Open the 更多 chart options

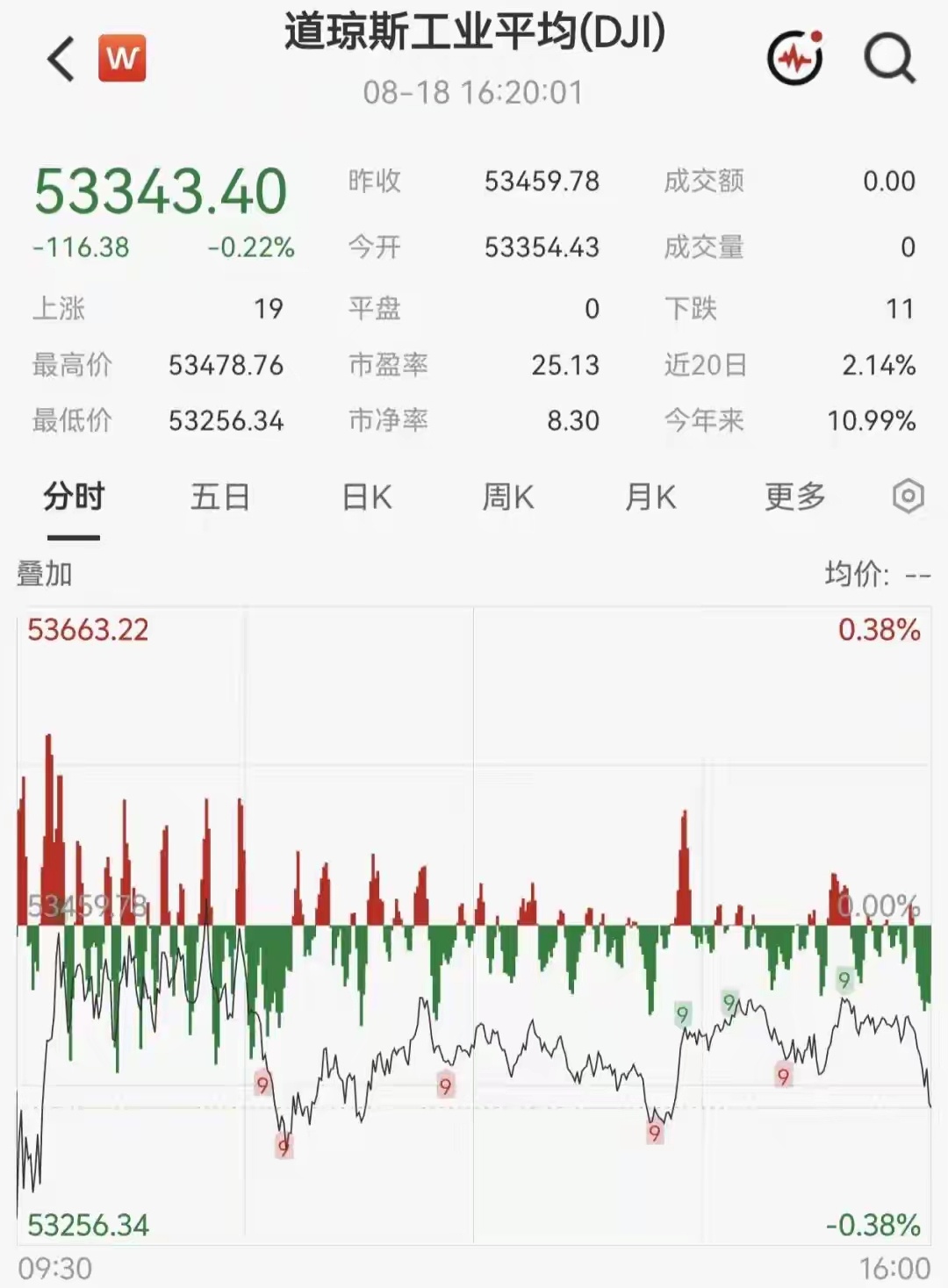coord(795,497)
